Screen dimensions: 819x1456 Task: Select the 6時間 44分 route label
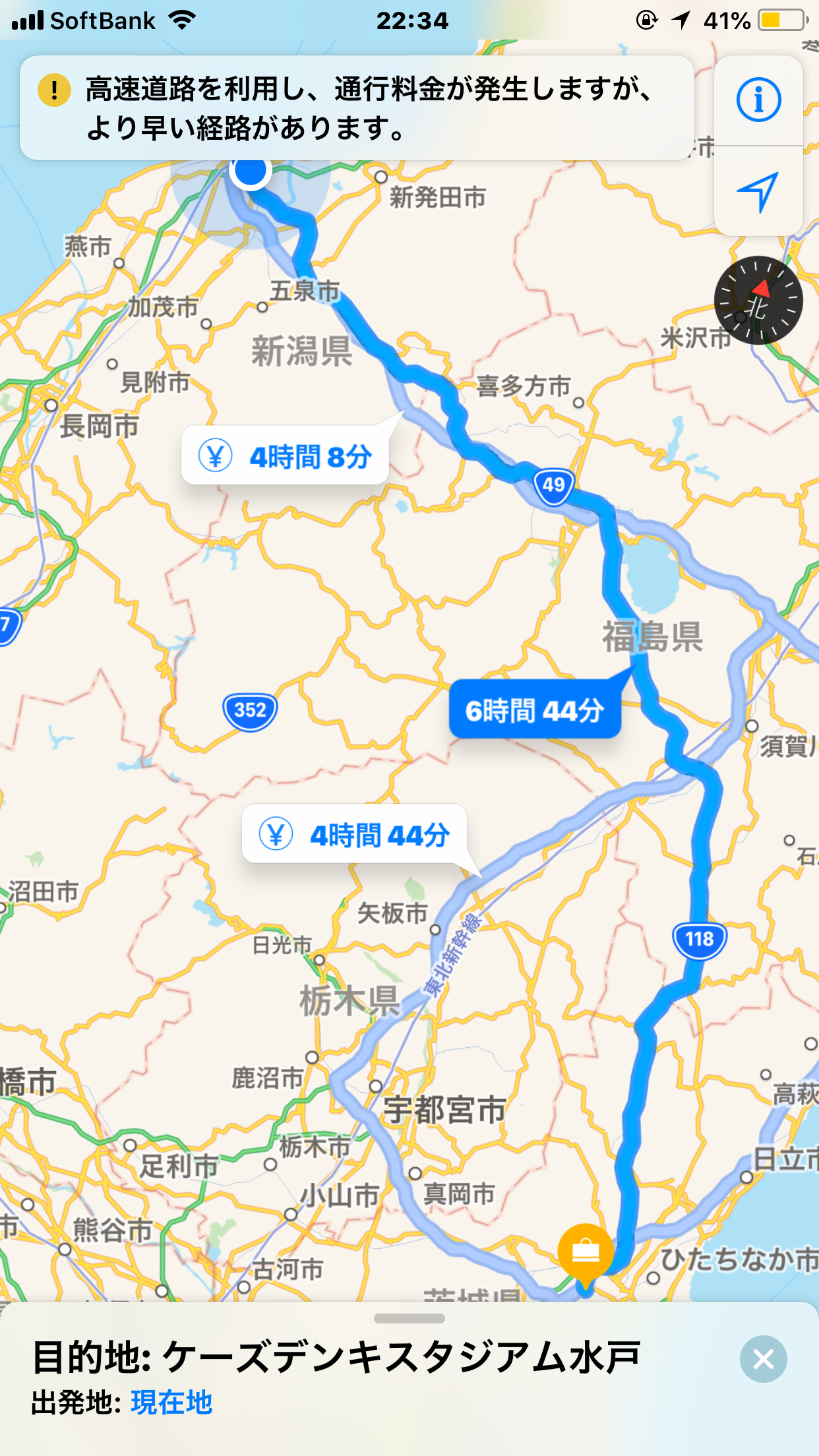coord(535,710)
